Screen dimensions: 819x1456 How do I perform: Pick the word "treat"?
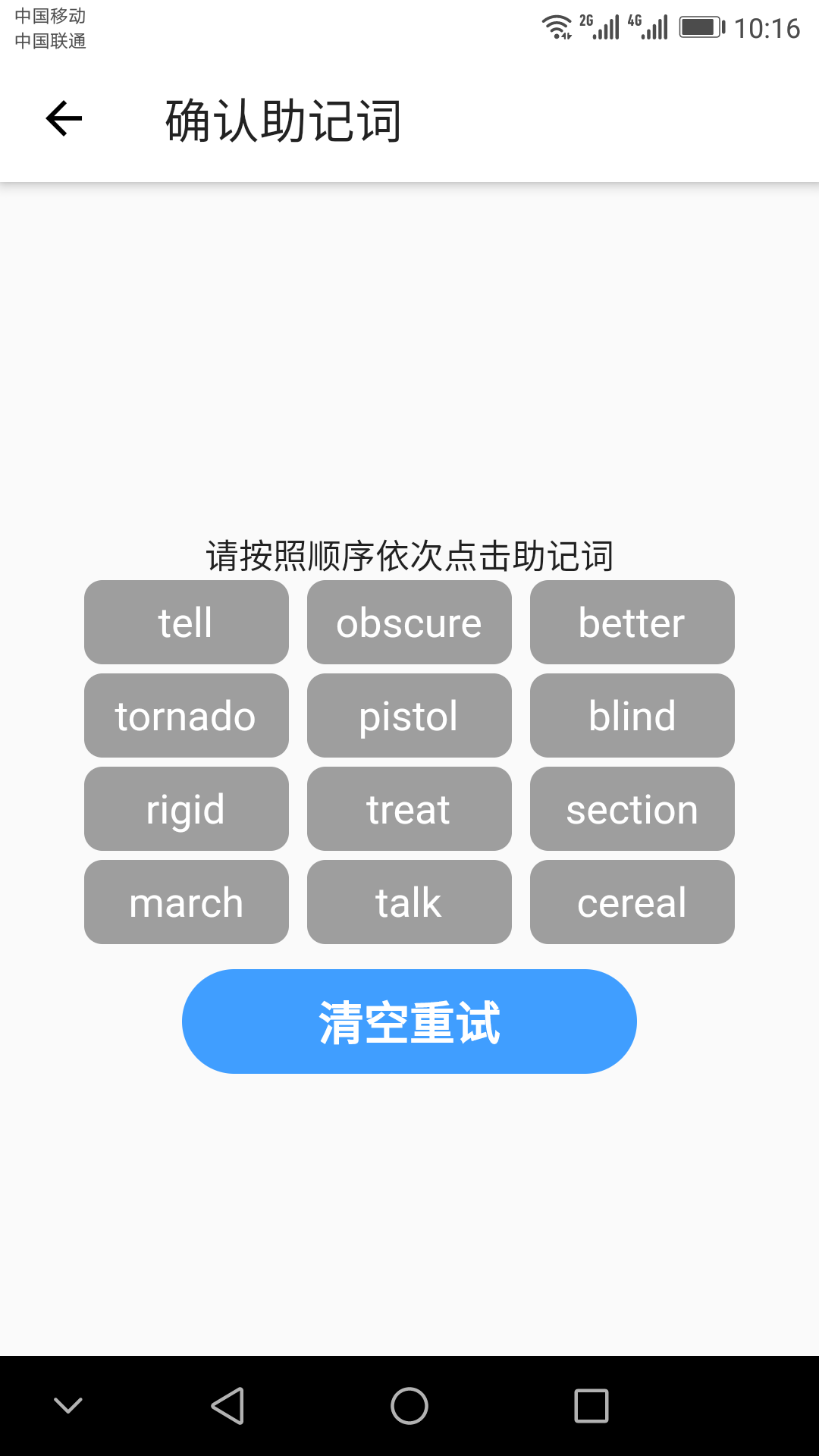[409, 809]
